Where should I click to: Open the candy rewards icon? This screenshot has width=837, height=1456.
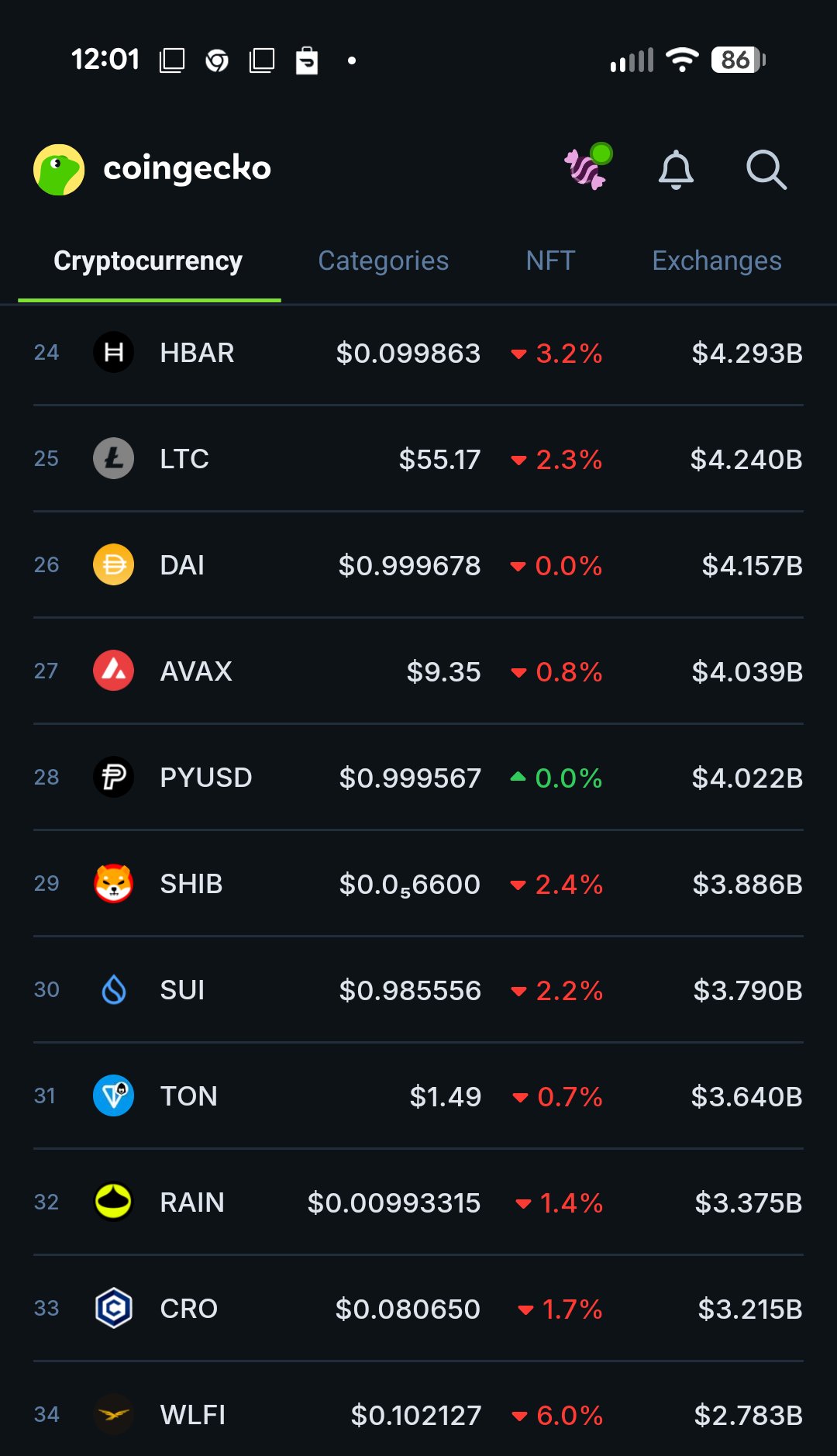[586, 167]
